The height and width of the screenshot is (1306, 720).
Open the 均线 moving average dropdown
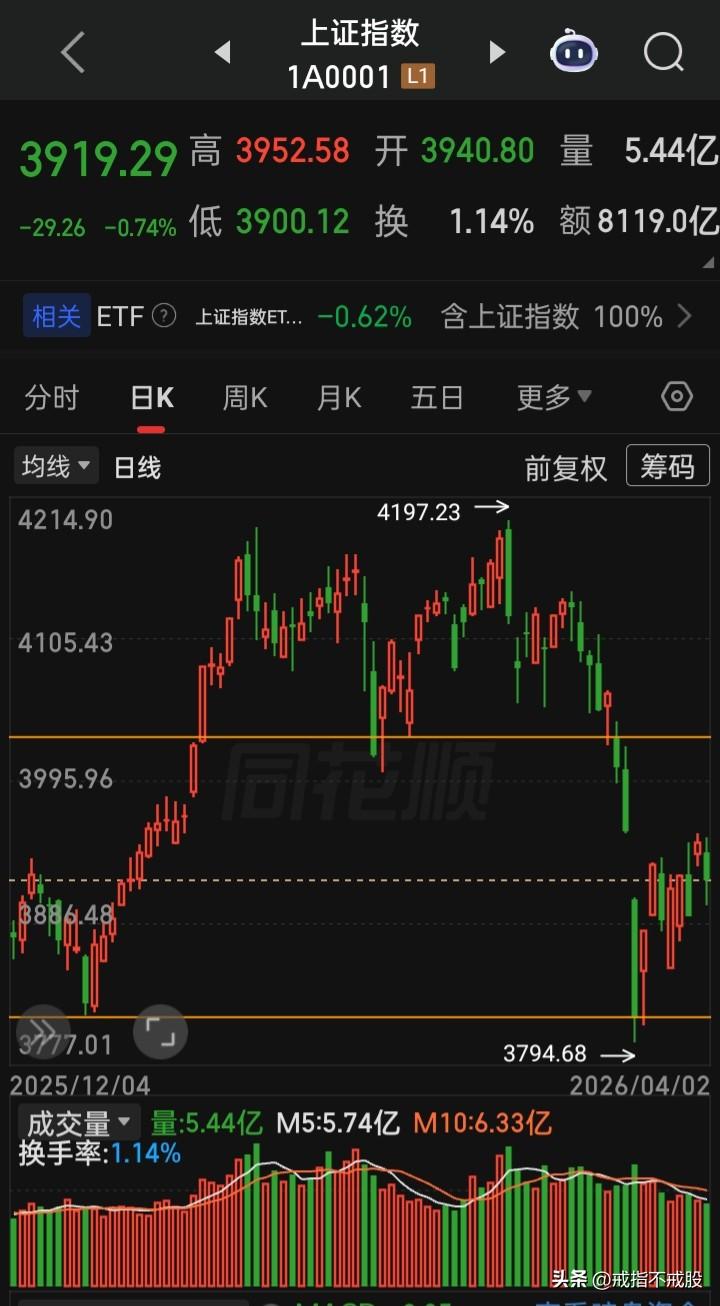pyautogui.click(x=55, y=466)
